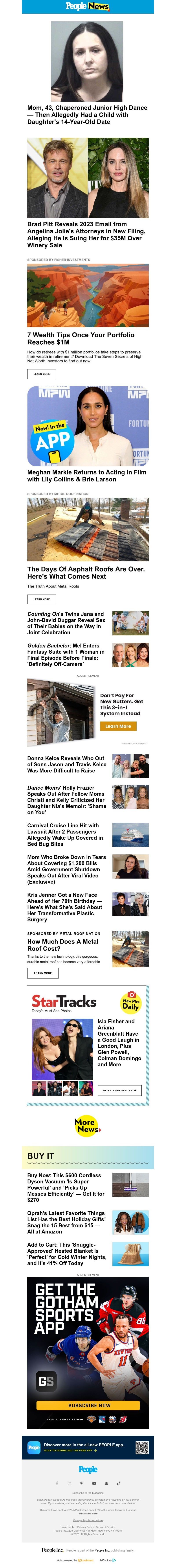
Task: Open the Counting On twins Duggar article
Action: click(66, 623)
